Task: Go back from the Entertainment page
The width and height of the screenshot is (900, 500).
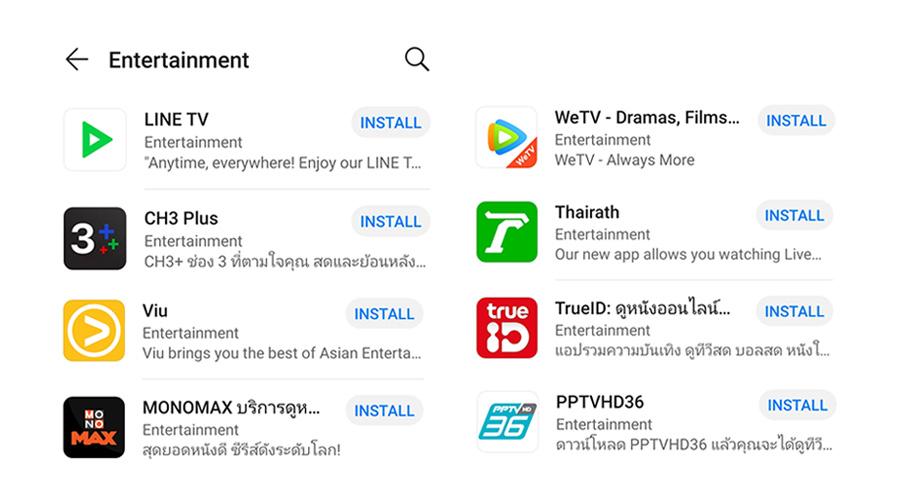Action: [77, 60]
